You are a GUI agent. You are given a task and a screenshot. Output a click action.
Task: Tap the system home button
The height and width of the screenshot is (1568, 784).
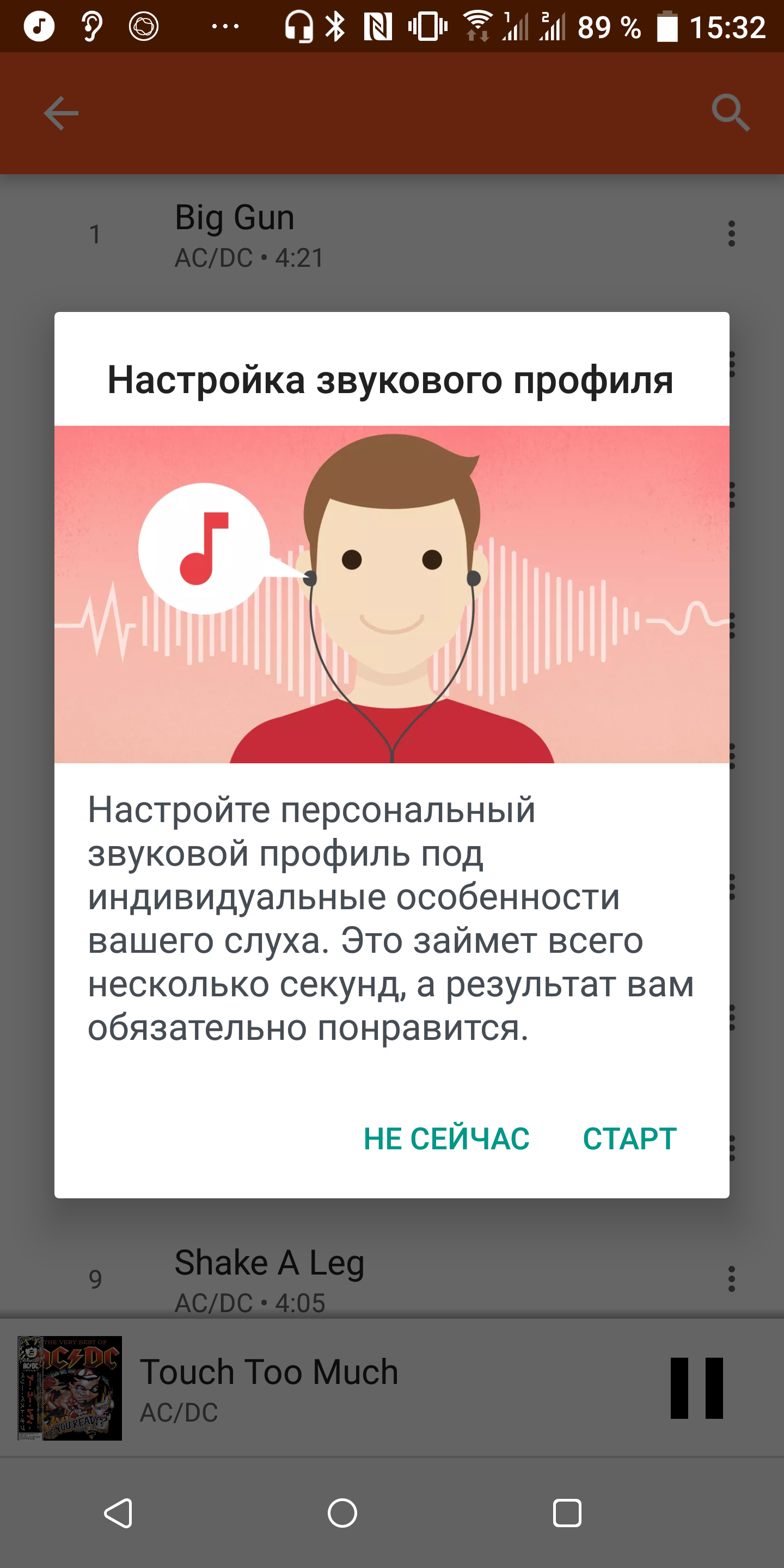(342, 1512)
